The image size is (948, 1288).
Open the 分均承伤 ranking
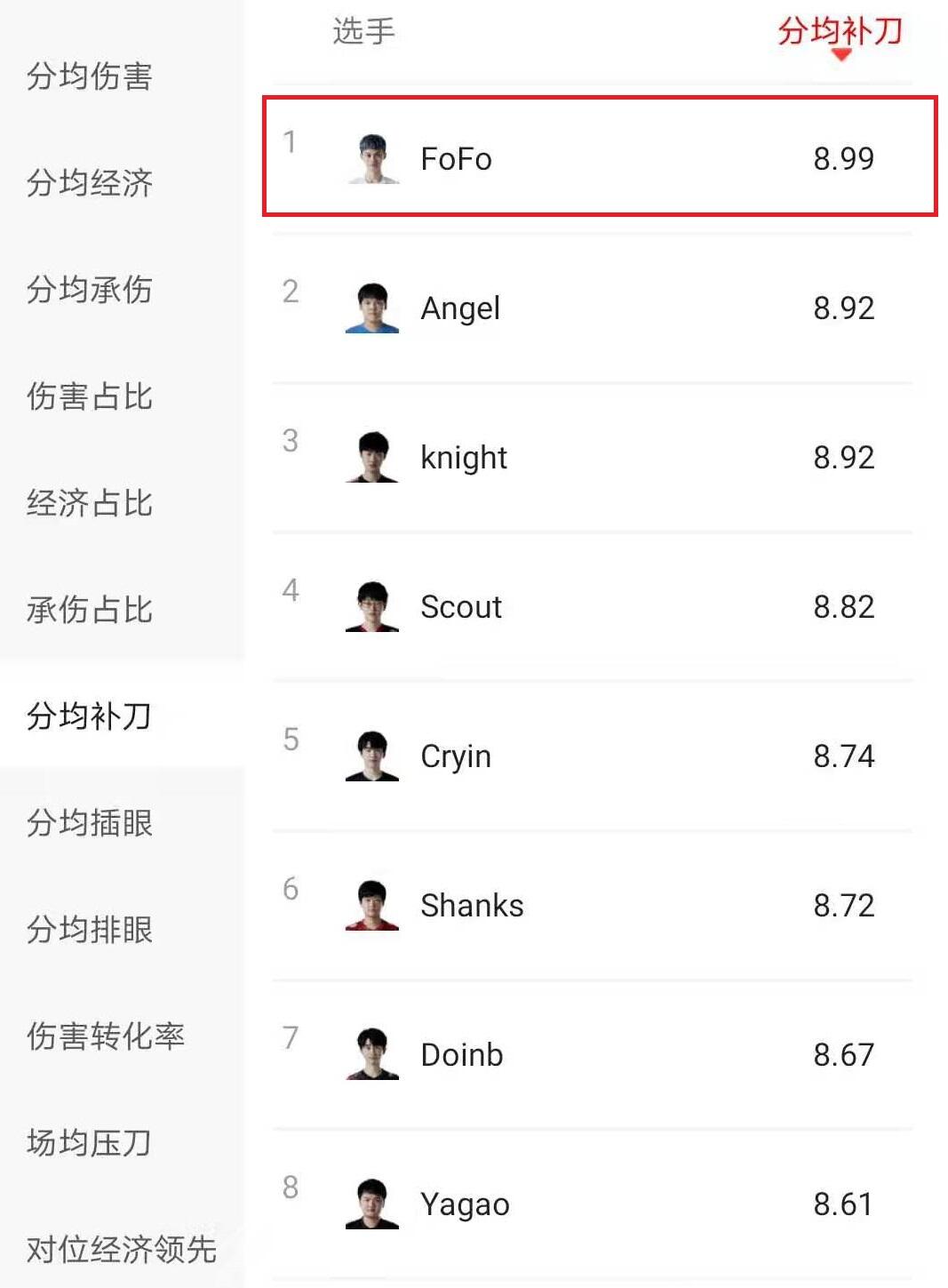click(89, 290)
